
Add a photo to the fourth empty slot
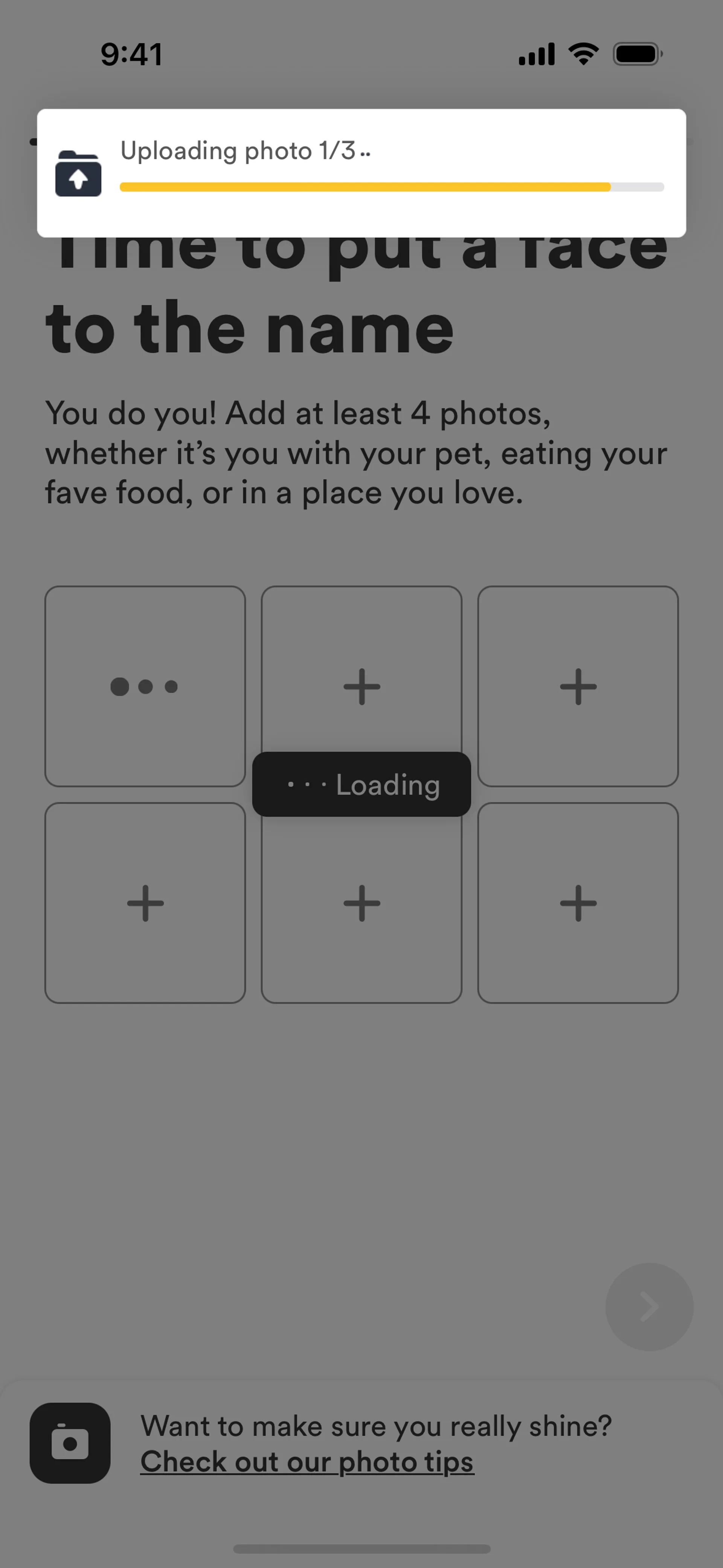coord(145,903)
